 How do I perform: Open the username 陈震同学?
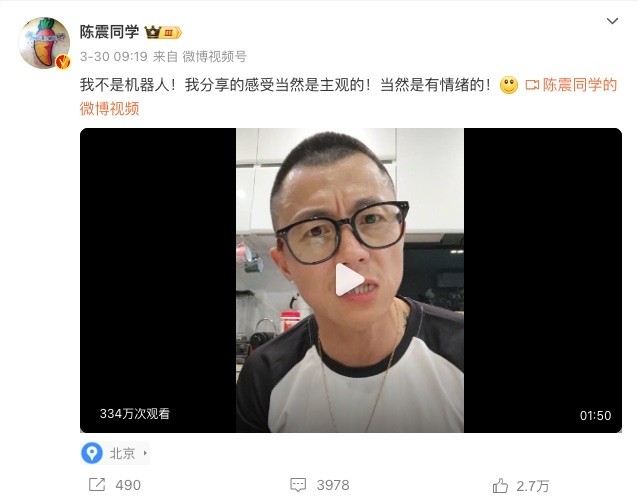pos(112,32)
